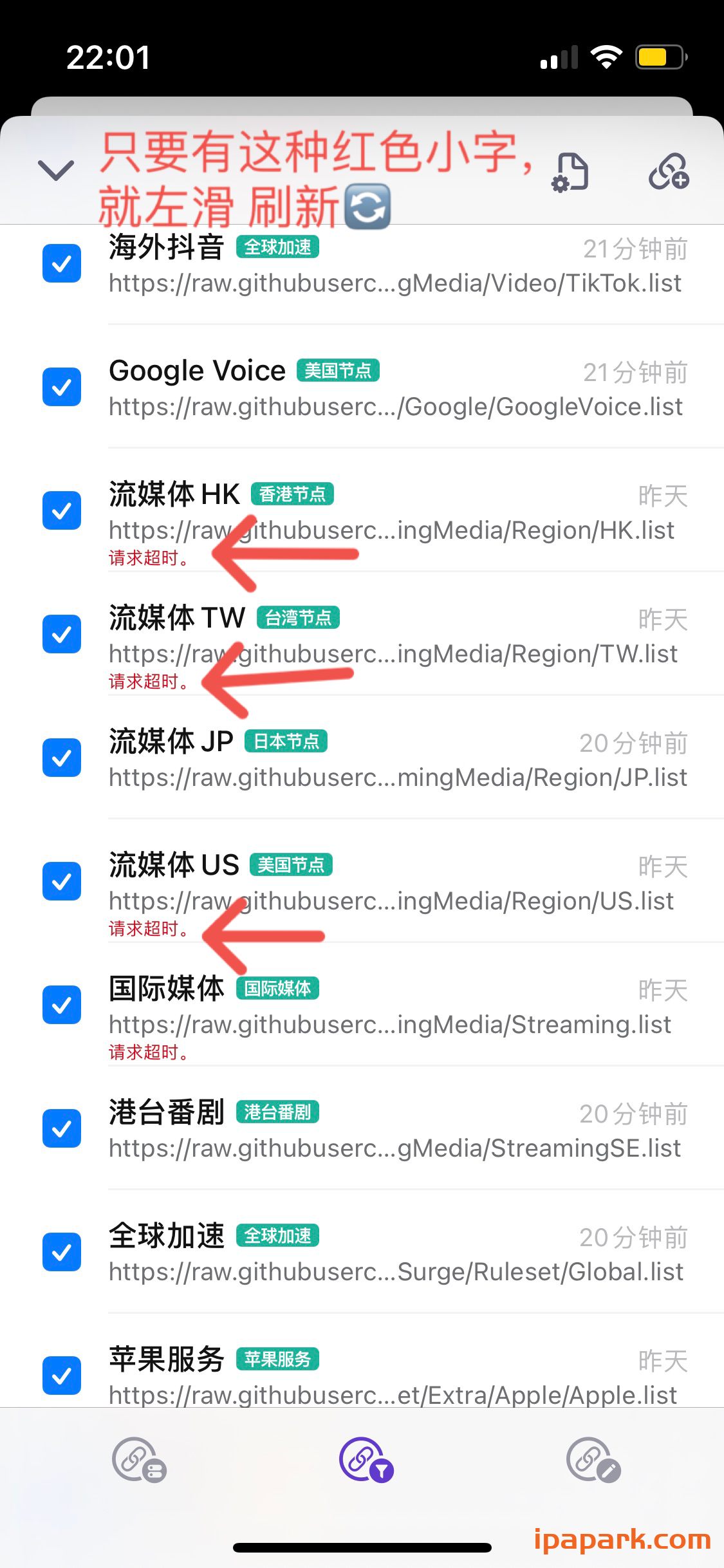Toggle the 流媒体 US checkbox
Screen dimensions: 724x1568
[x=62, y=882]
